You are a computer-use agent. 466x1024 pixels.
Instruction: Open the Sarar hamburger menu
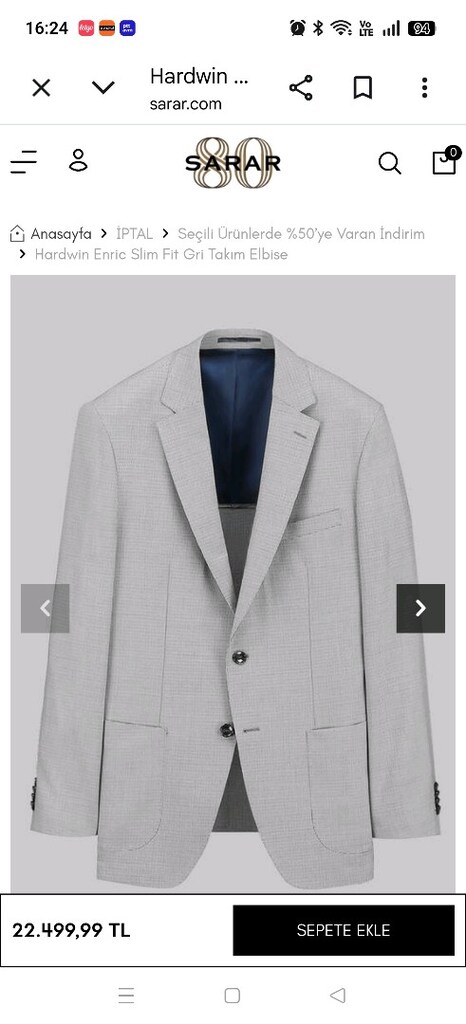pos(23,162)
